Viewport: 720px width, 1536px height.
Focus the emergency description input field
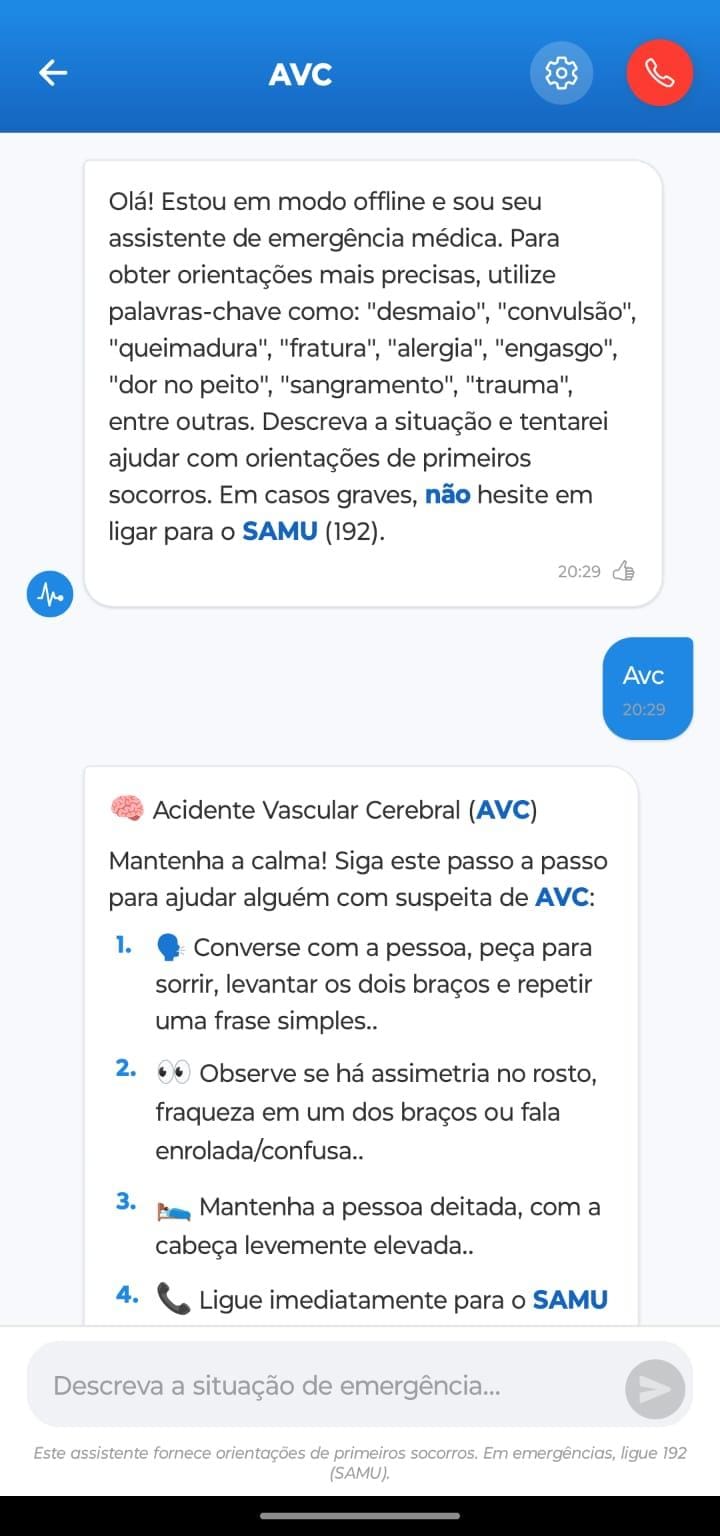[x=300, y=1385]
